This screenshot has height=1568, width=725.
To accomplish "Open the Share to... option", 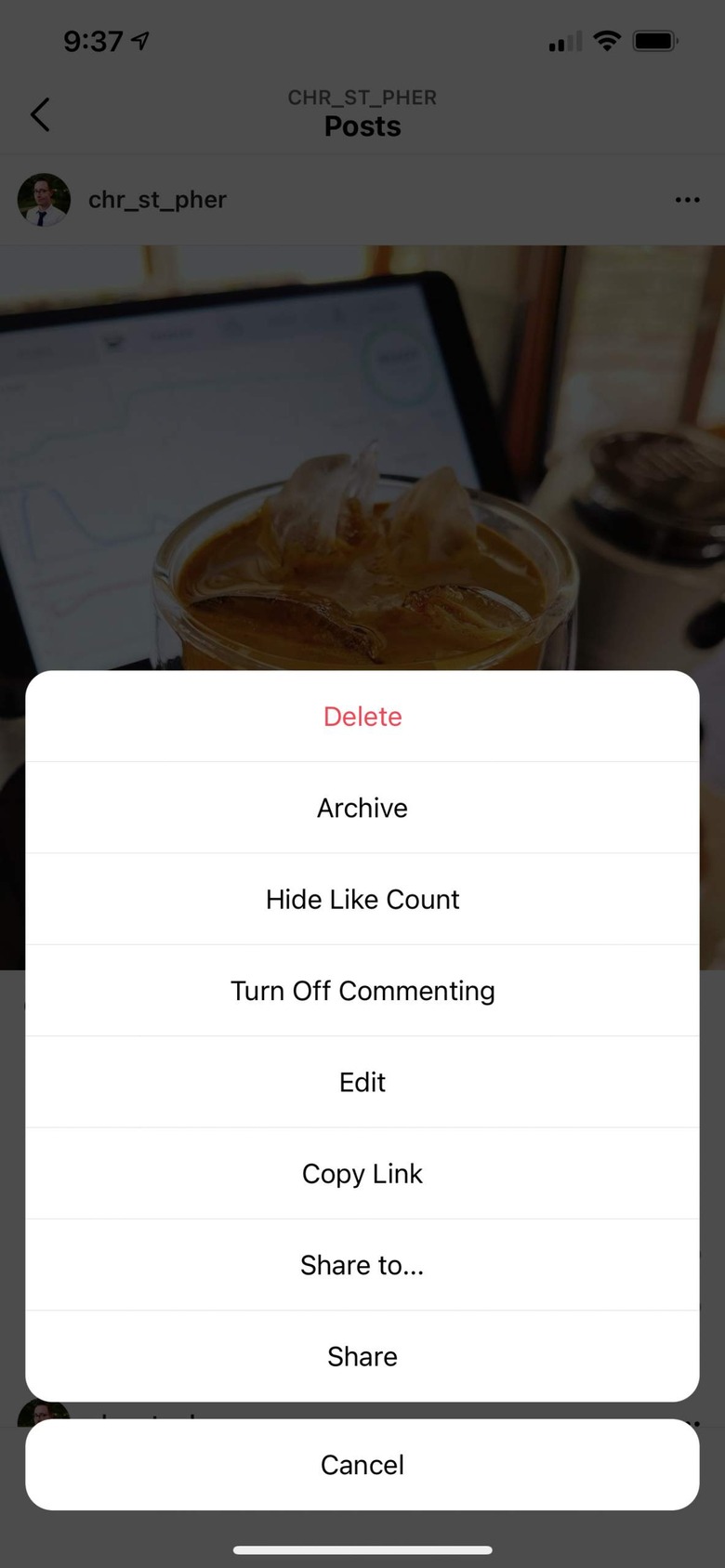I will [362, 1265].
